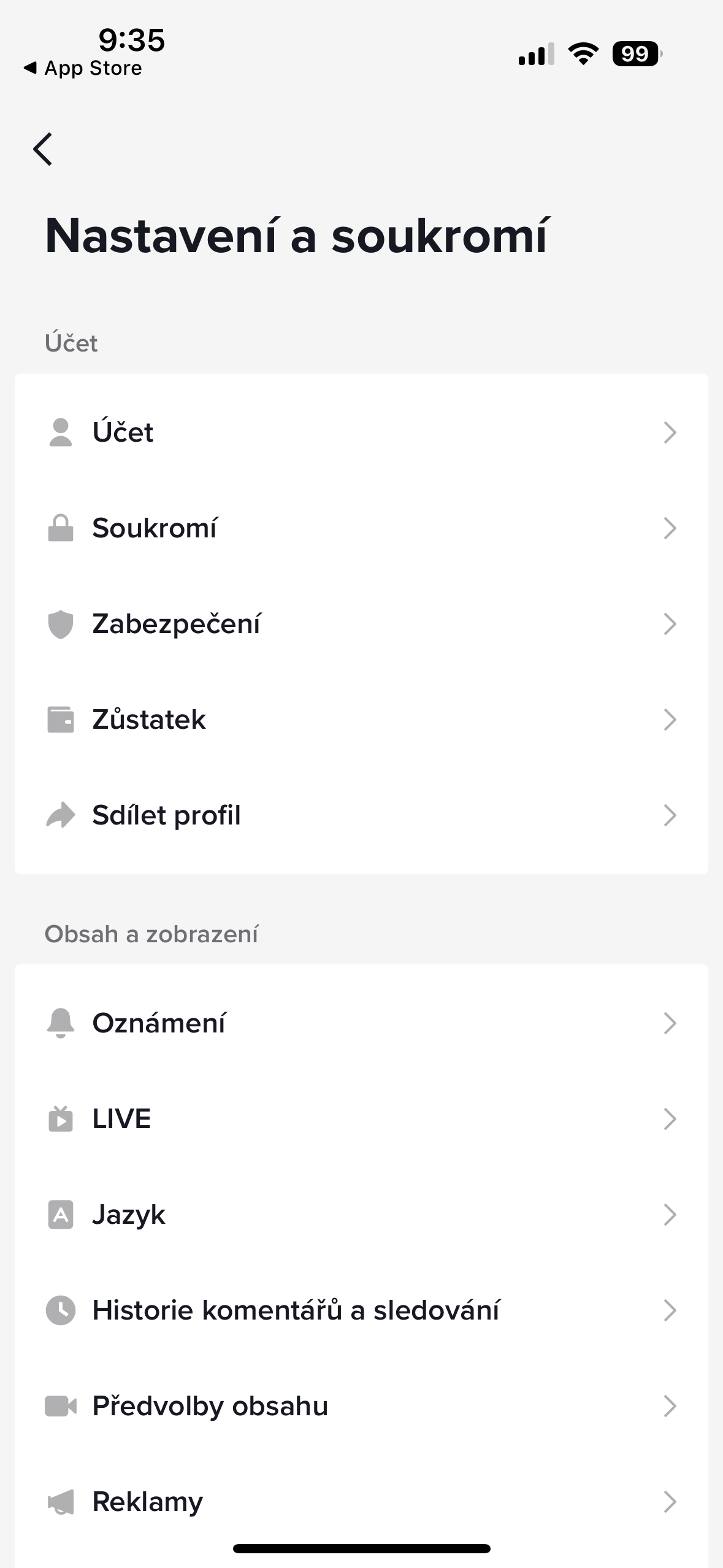Screen dimensions: 723x1568
Task: Open the LIVE settings row
Action: click(361, 1119)
